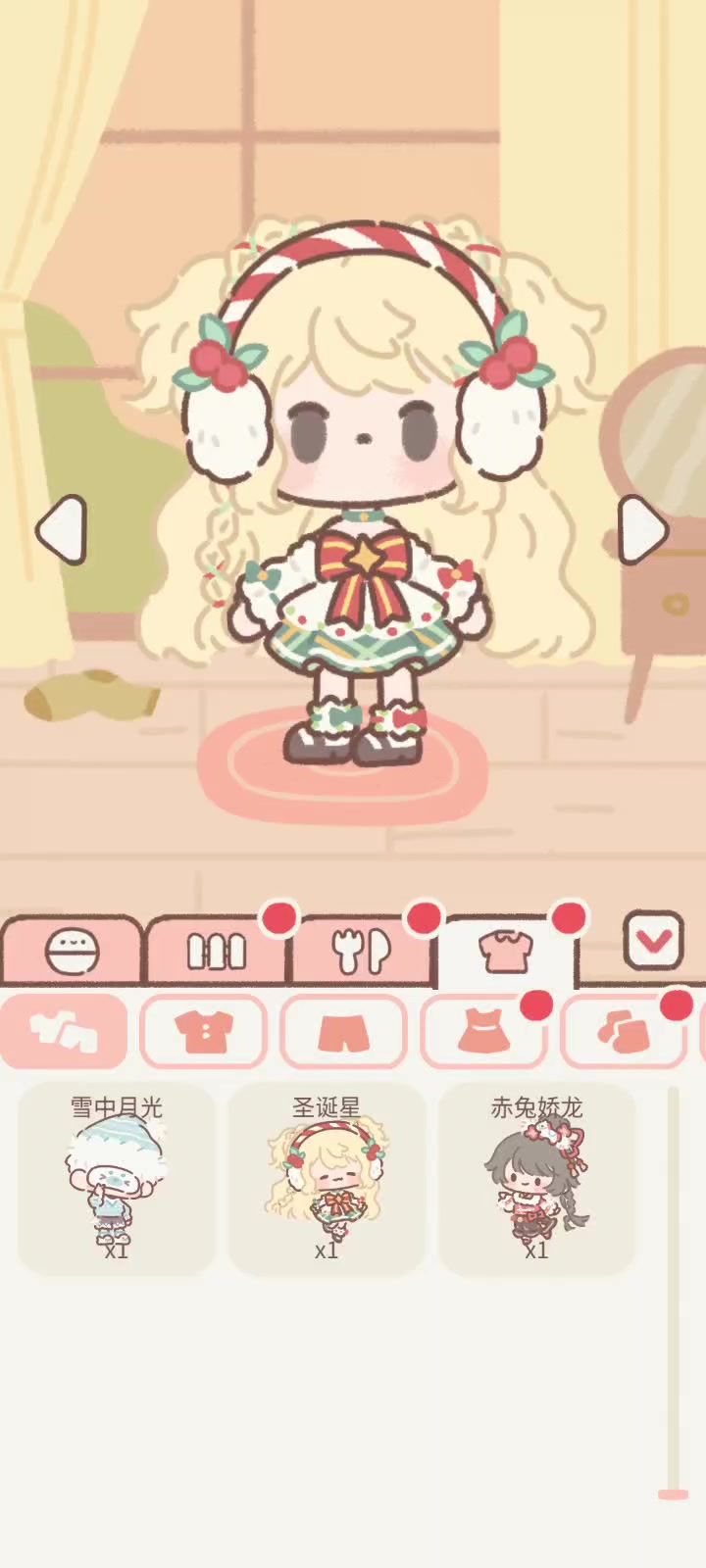This screenshot has height=1568, width=706.
Task: Select the 赤兔娇龙 outfit set
Action: coord(536,1179)
